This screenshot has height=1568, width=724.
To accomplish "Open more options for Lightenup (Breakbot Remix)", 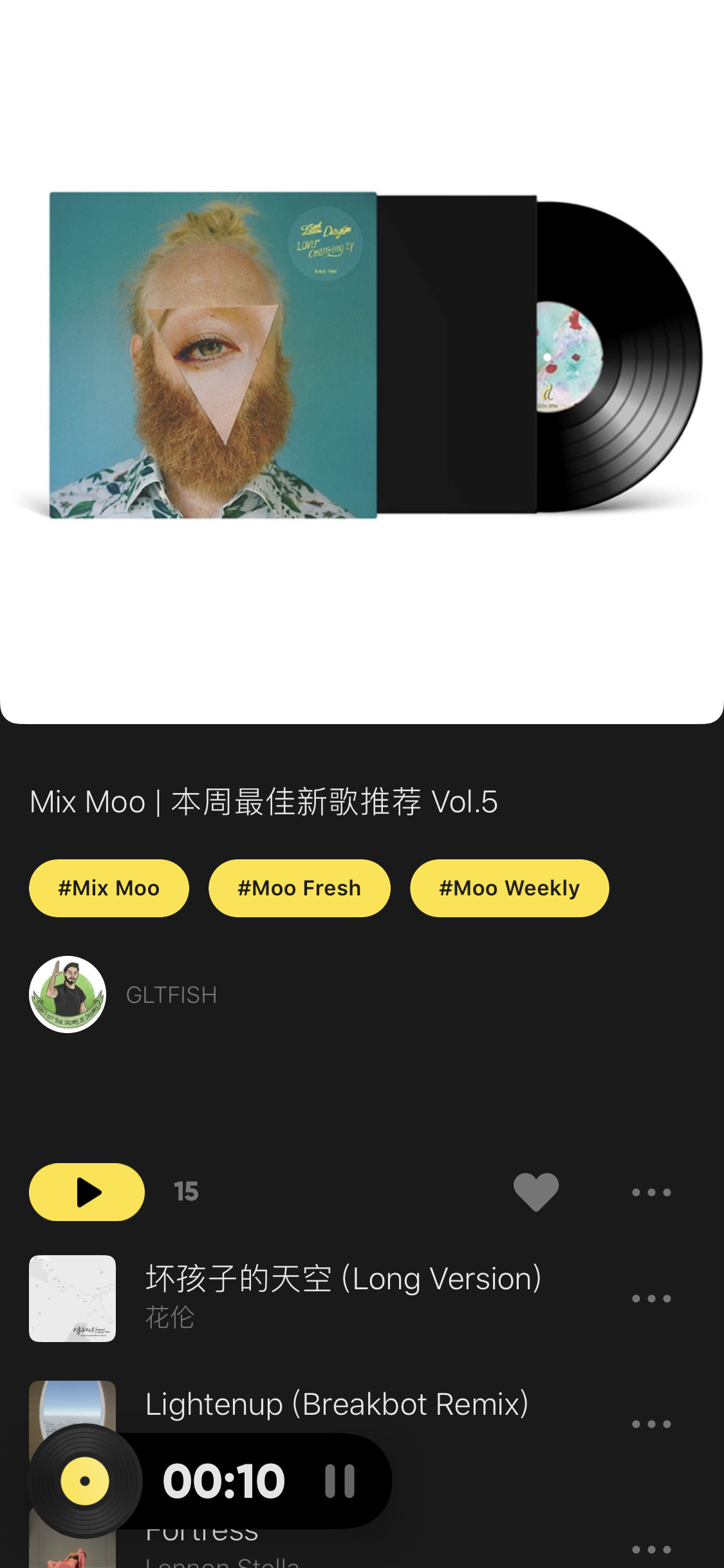I will tap(651, 1424).
